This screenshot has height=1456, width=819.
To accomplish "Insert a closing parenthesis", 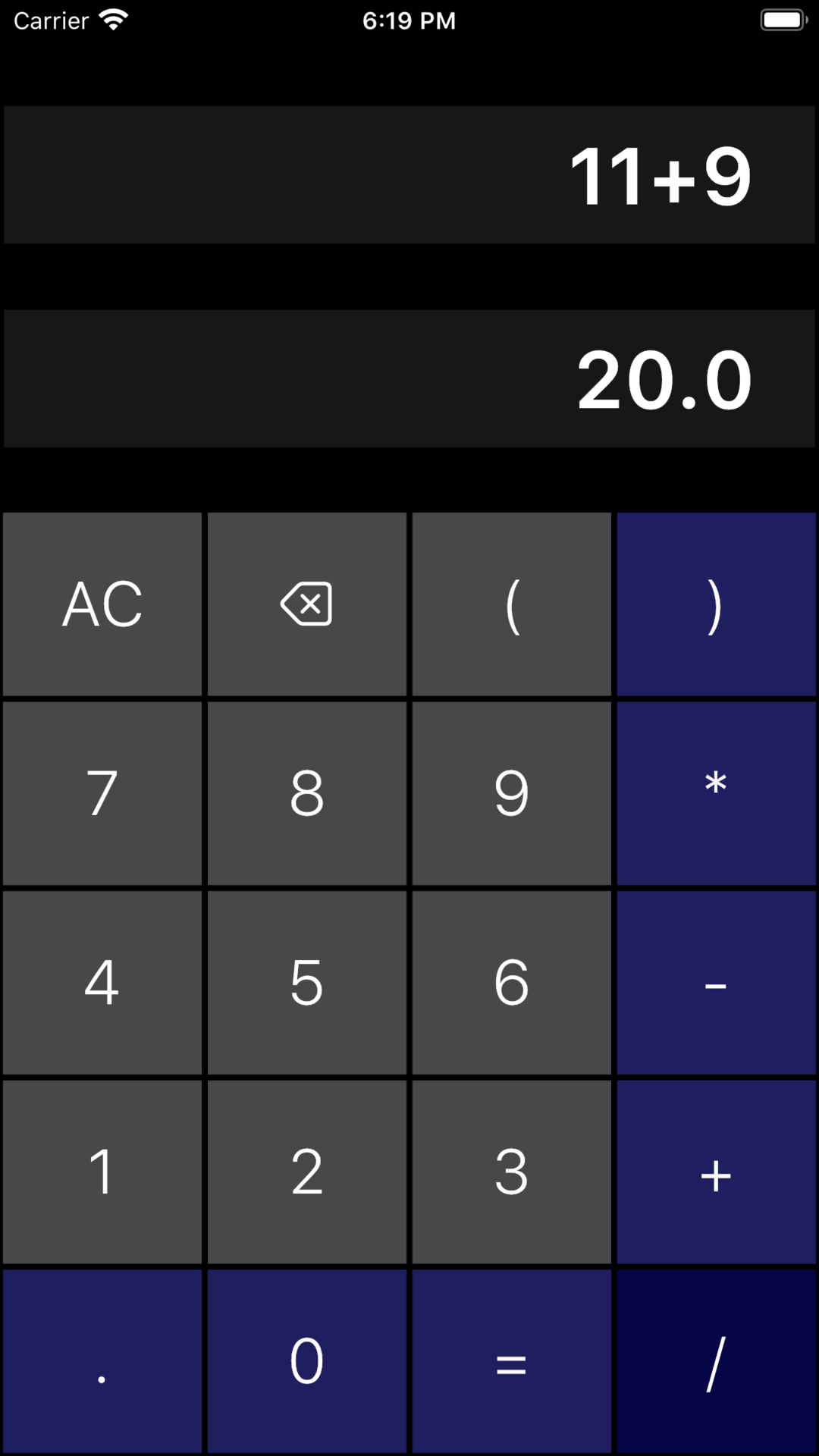I will click(x=717, y=604).
